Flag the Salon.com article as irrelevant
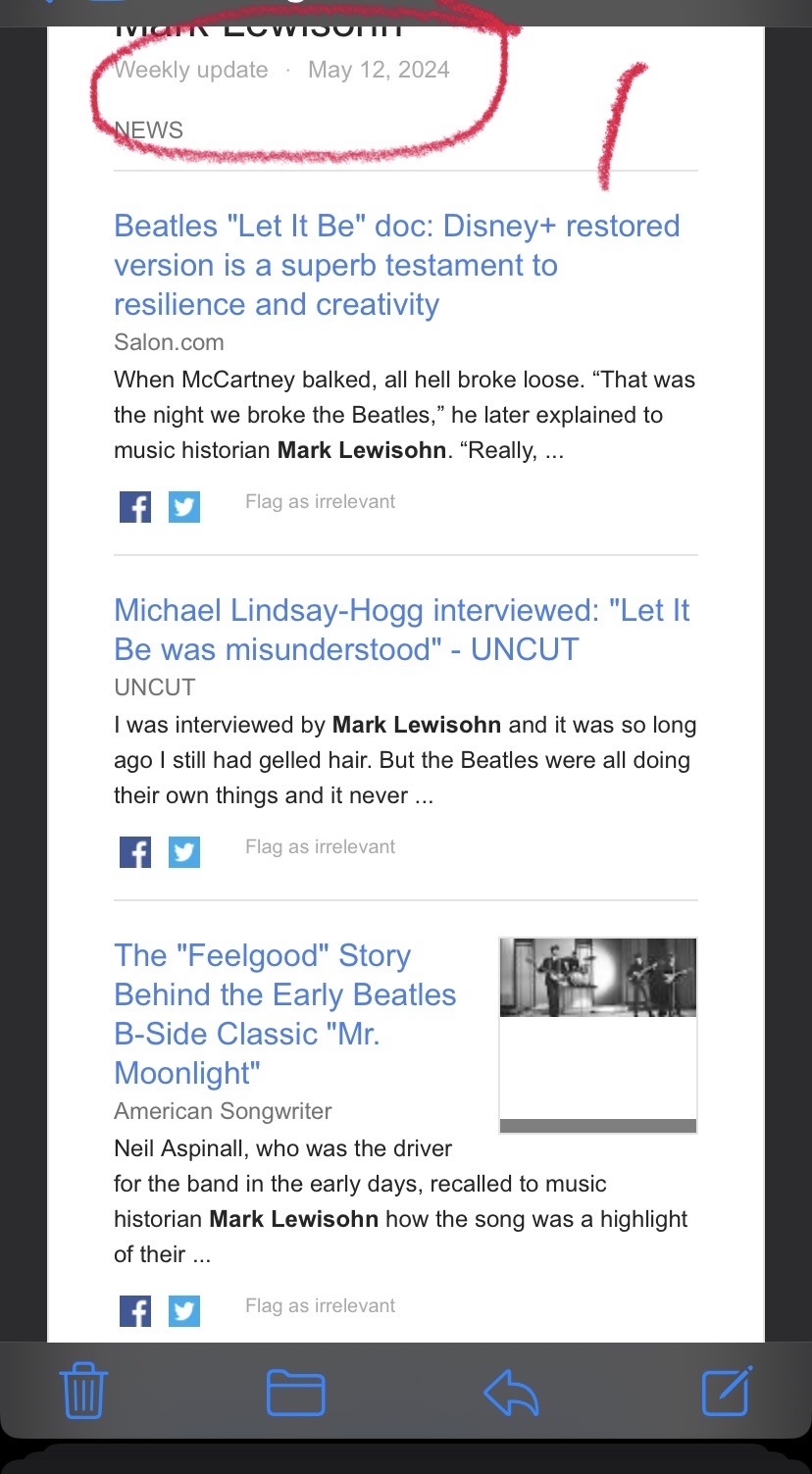812x1474 pixels. [x=320, y=502]
